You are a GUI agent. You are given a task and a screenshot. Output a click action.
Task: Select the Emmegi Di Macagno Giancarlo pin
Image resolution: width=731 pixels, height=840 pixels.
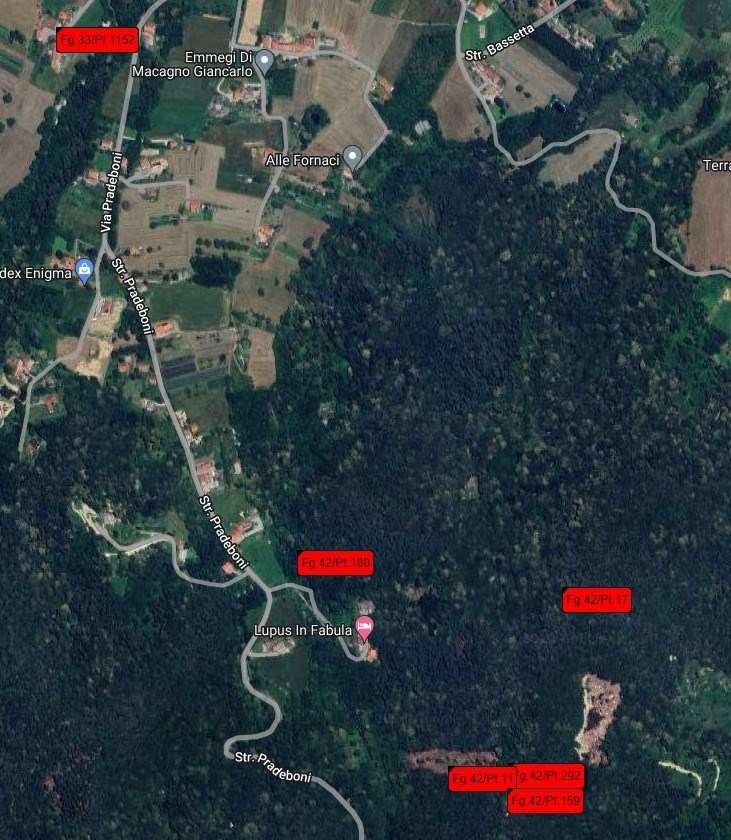(x=264, y=61)
